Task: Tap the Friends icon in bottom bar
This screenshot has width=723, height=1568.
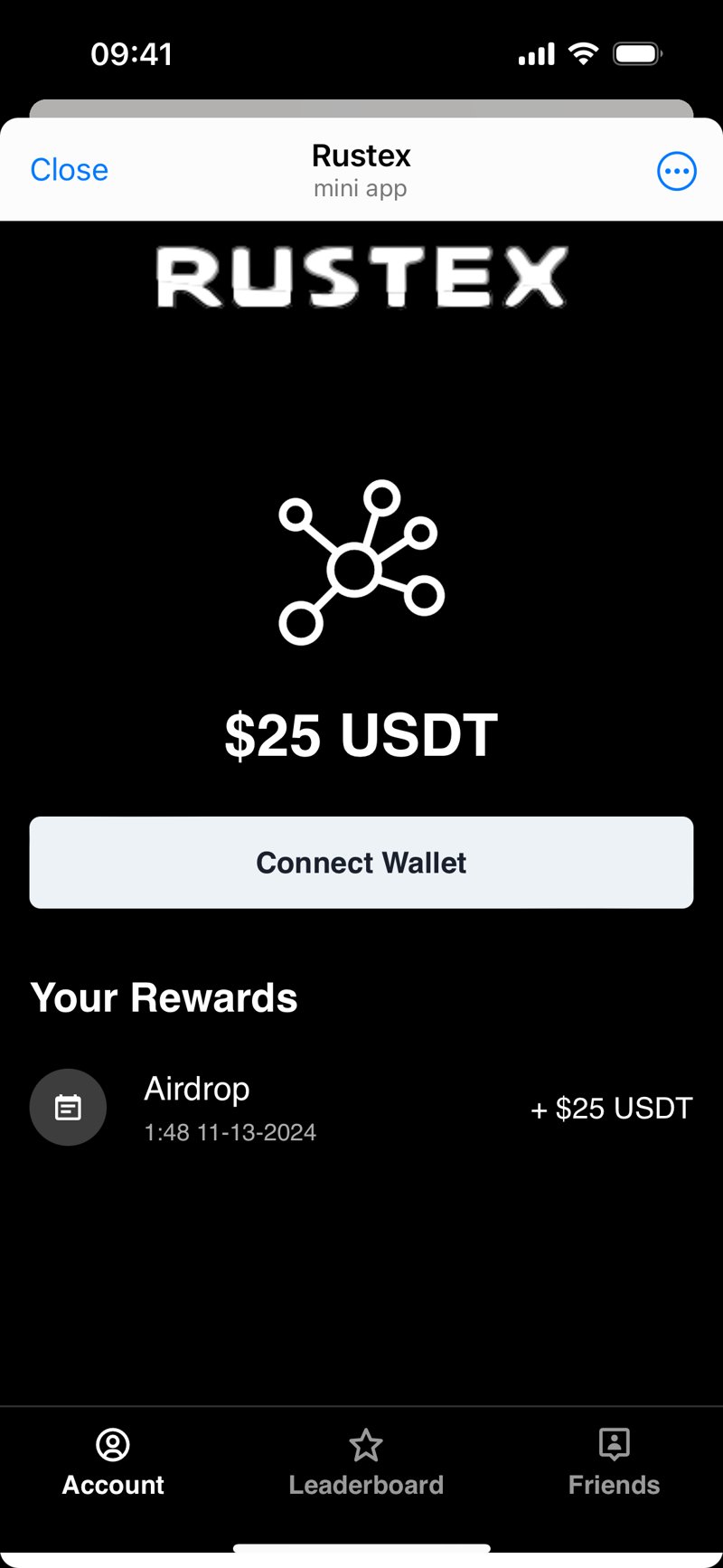Action: tap(614, 1445)
